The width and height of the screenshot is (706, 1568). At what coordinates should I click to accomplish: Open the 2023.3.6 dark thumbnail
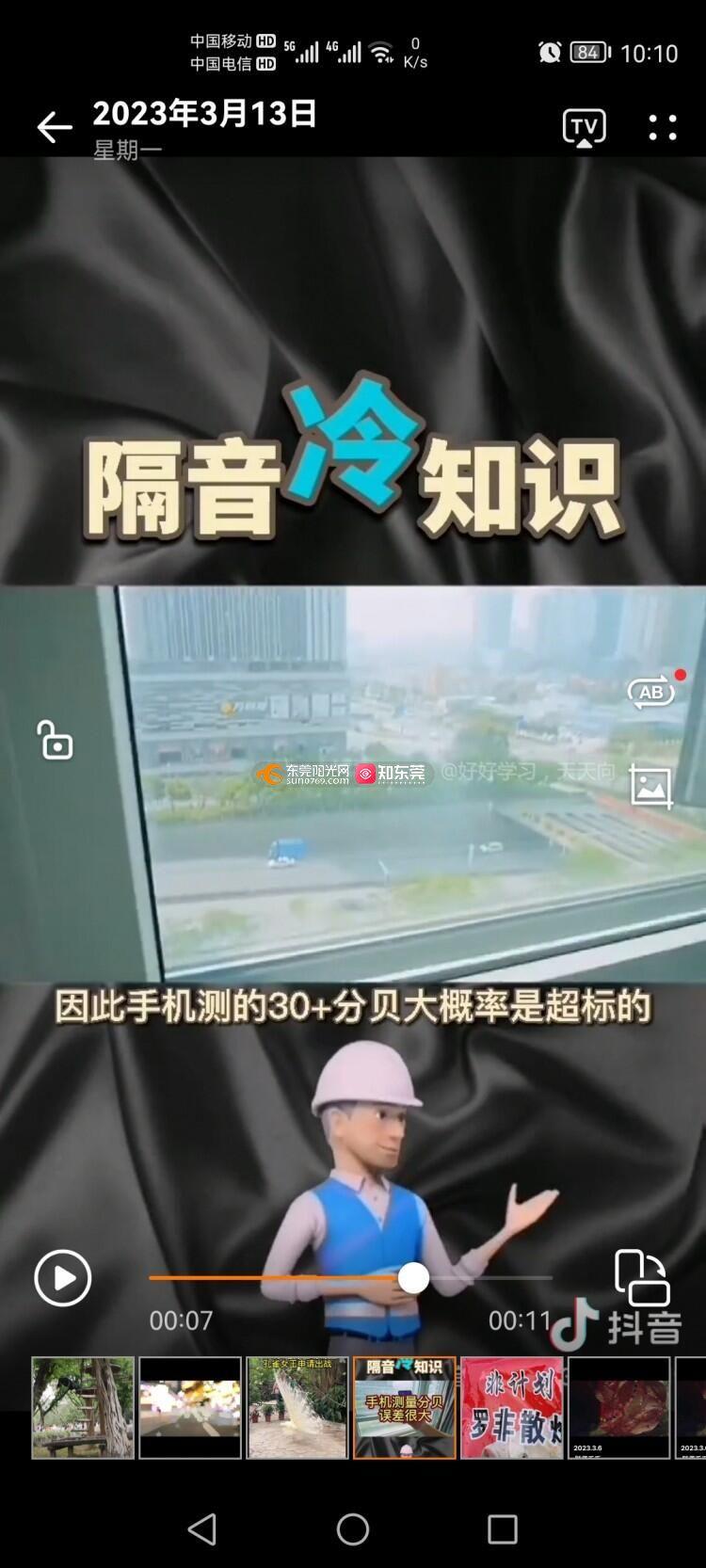coord(618,1408)
